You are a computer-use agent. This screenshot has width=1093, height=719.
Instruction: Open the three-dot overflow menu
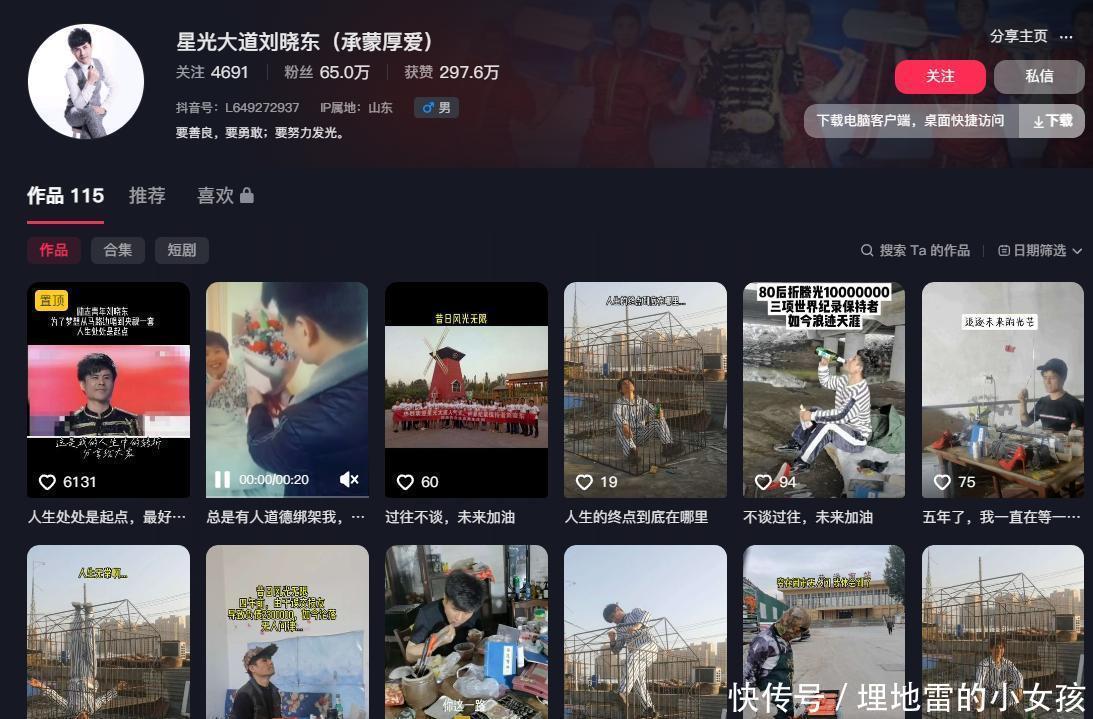point(1066,37)
